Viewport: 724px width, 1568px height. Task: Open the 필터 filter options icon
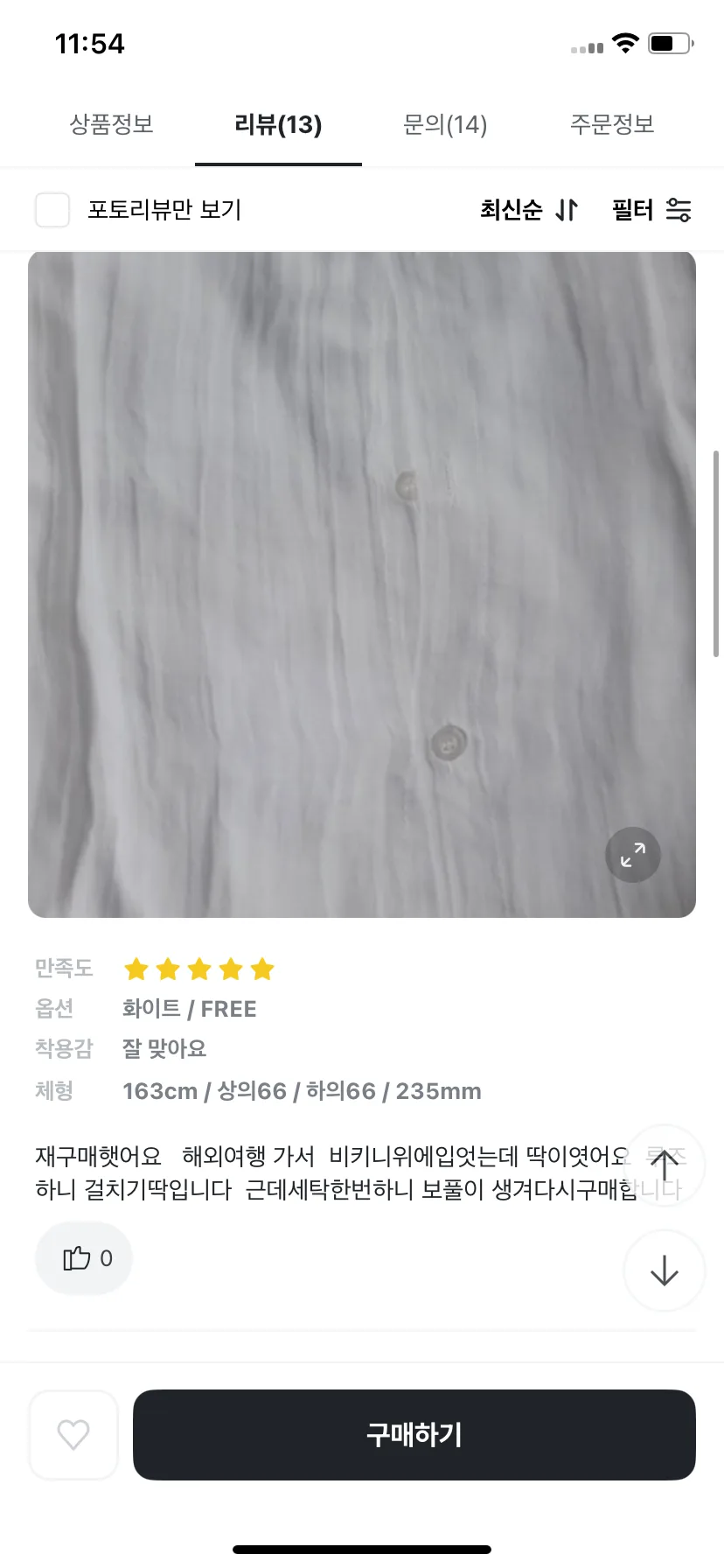[680, 210]
